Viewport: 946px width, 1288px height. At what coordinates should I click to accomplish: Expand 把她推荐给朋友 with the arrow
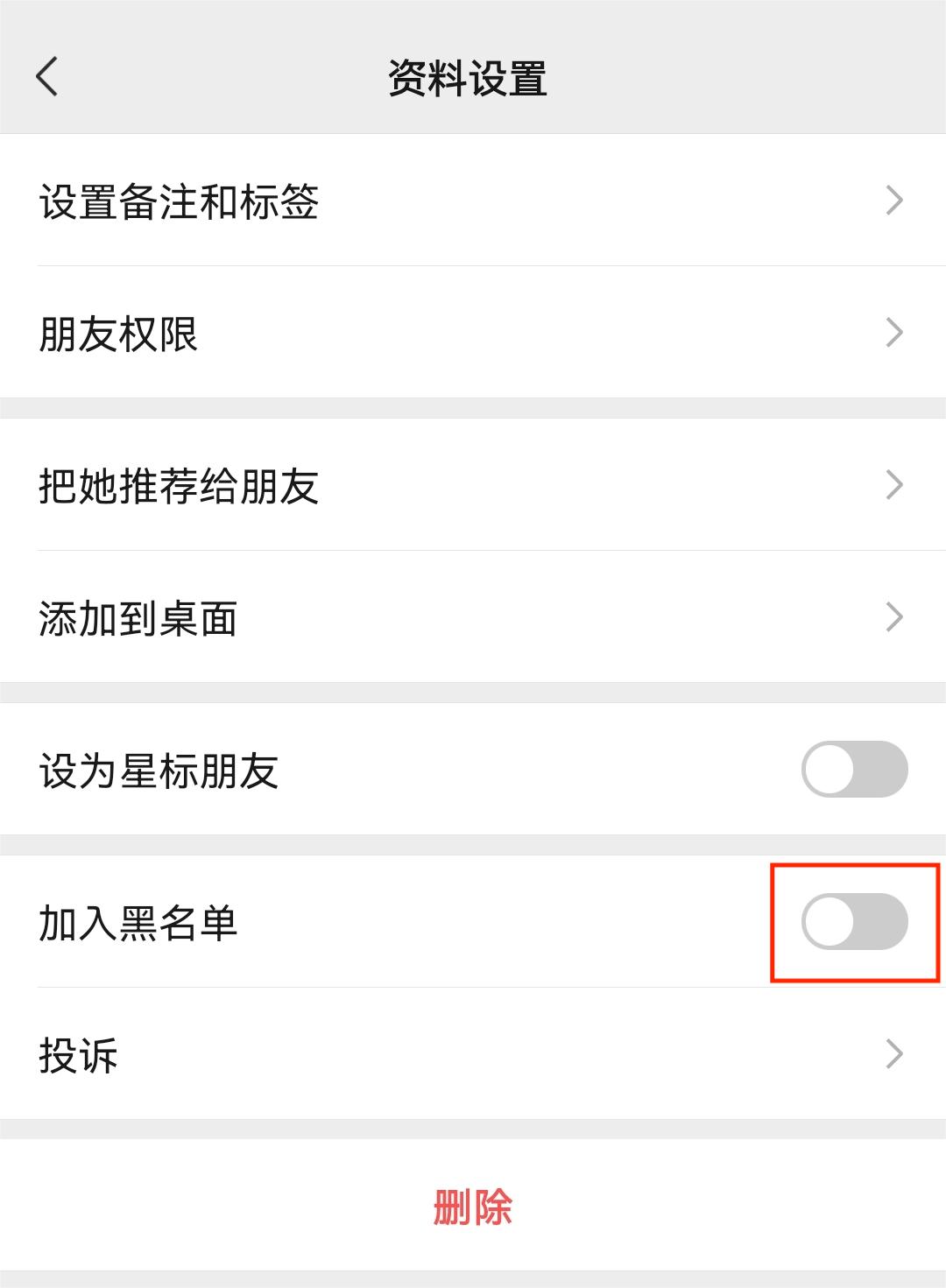point(893,482)
